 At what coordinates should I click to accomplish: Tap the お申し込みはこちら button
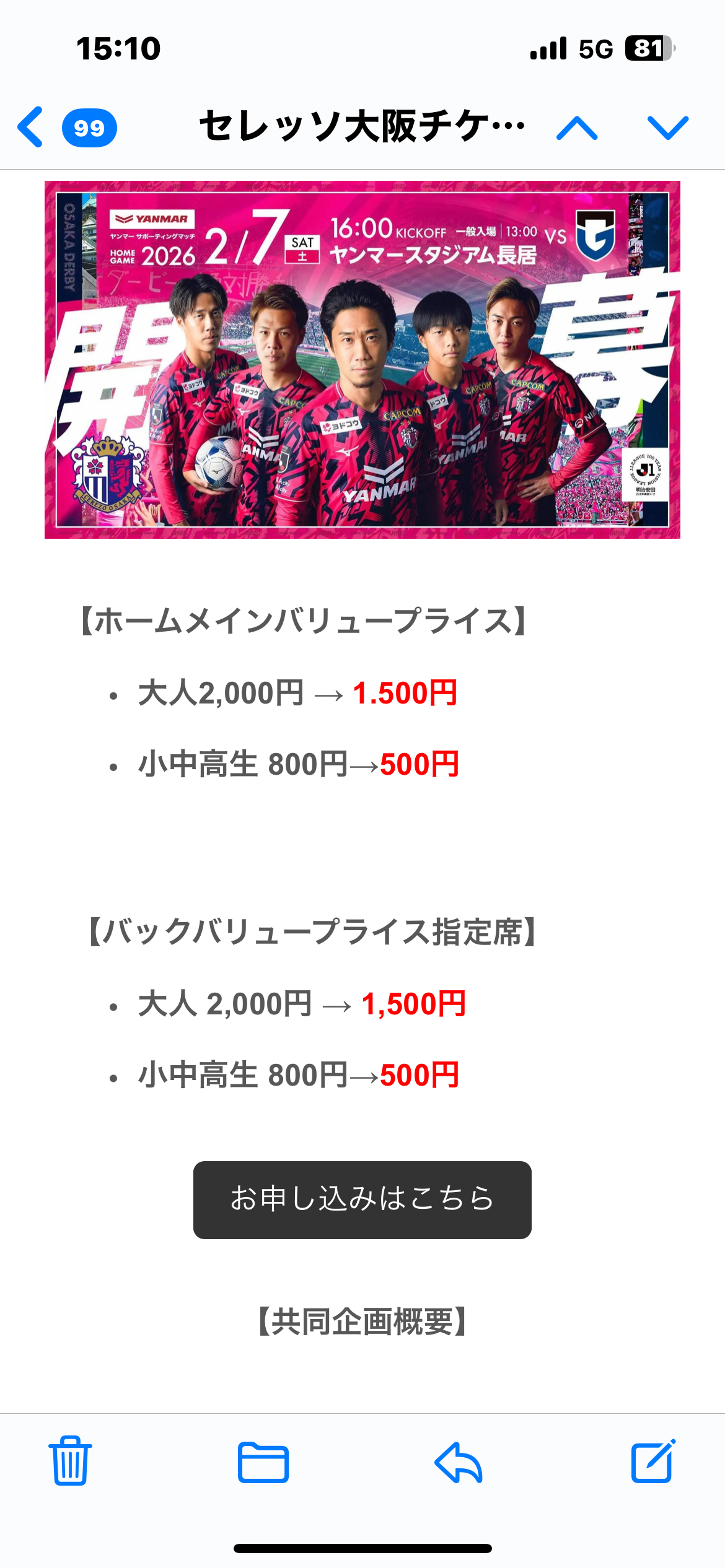(362, 1200)
